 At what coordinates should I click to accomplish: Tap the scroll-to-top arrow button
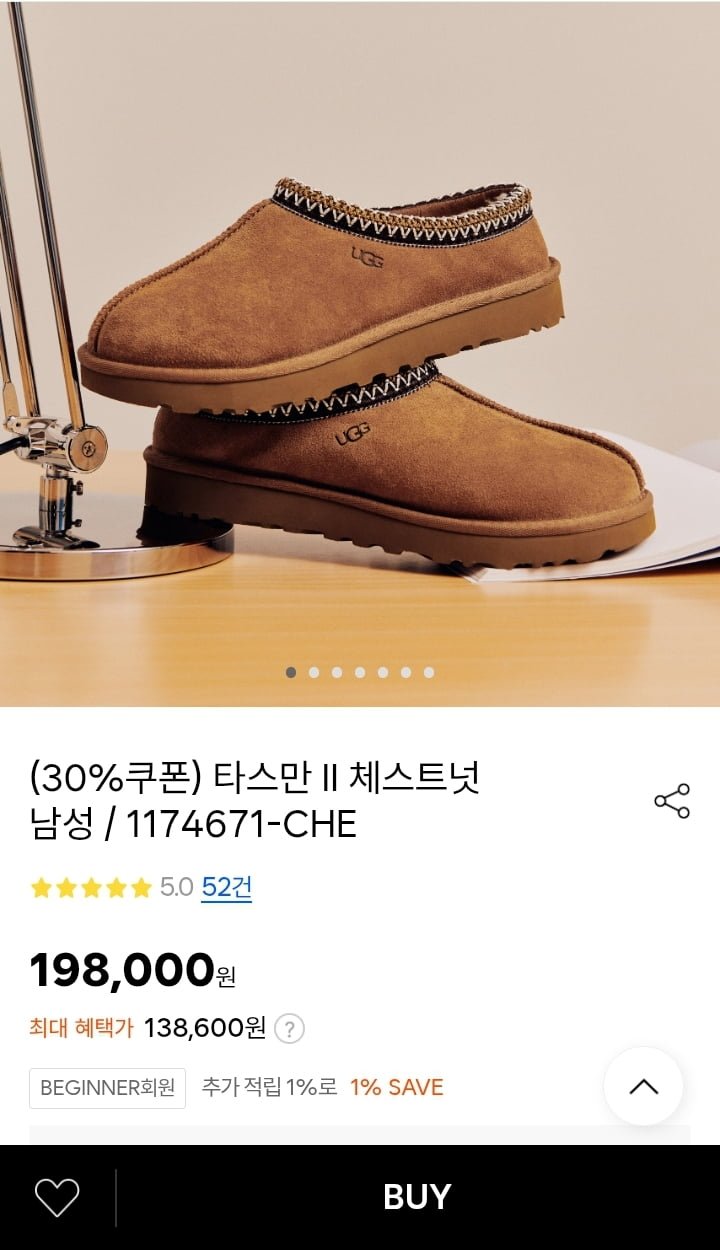click(643, 1087)
